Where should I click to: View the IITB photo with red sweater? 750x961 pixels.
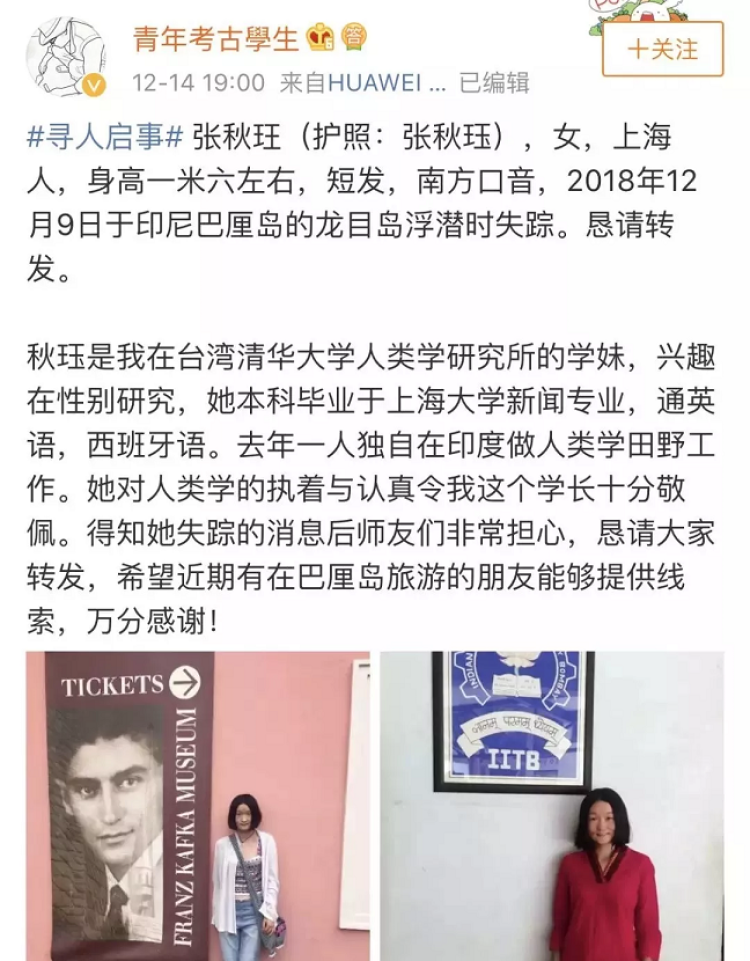(x=551, y=805)
